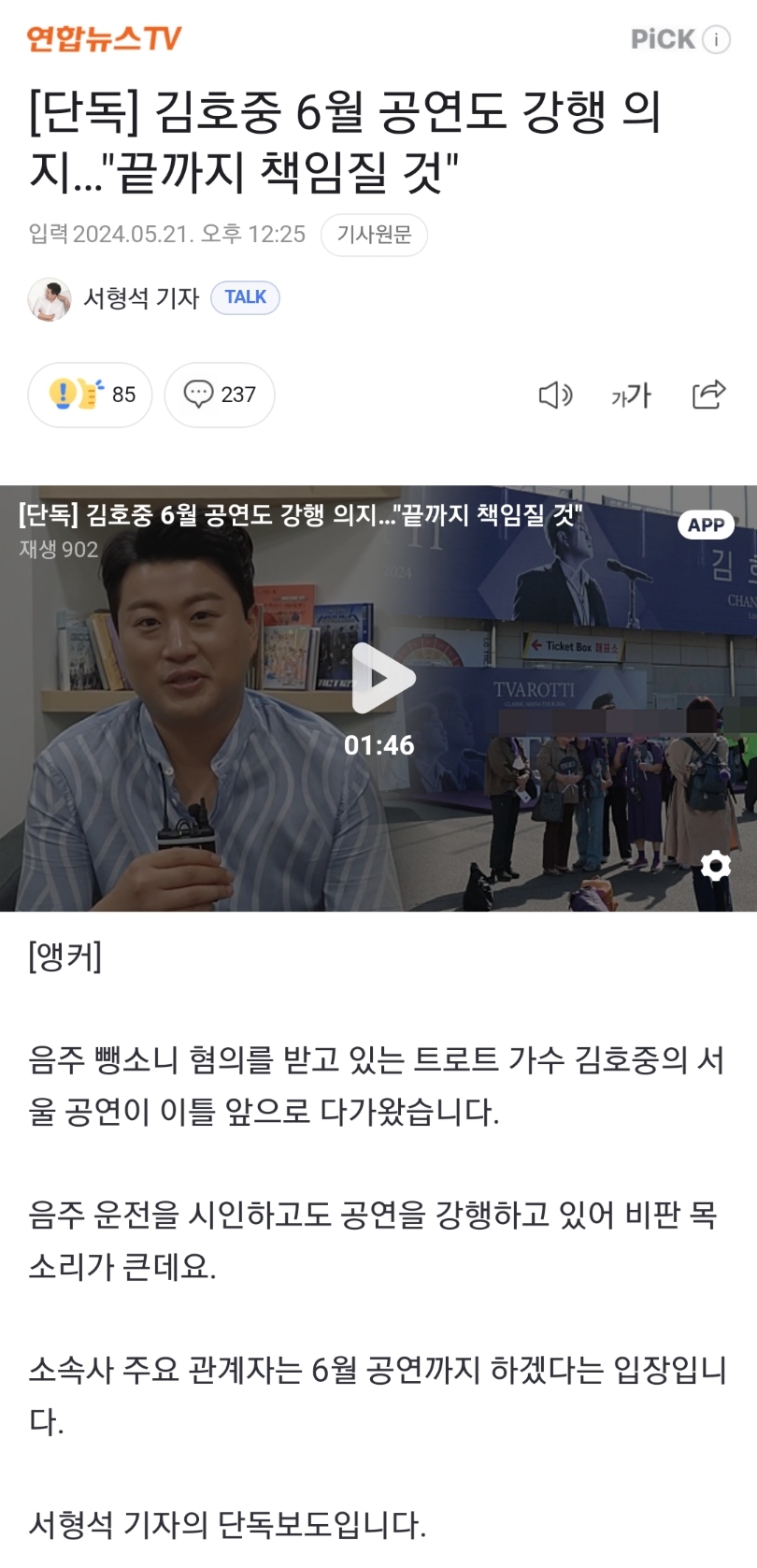Play the 01:46 news video
Viewport: 757px width, 1568px height.
(379, 678)
